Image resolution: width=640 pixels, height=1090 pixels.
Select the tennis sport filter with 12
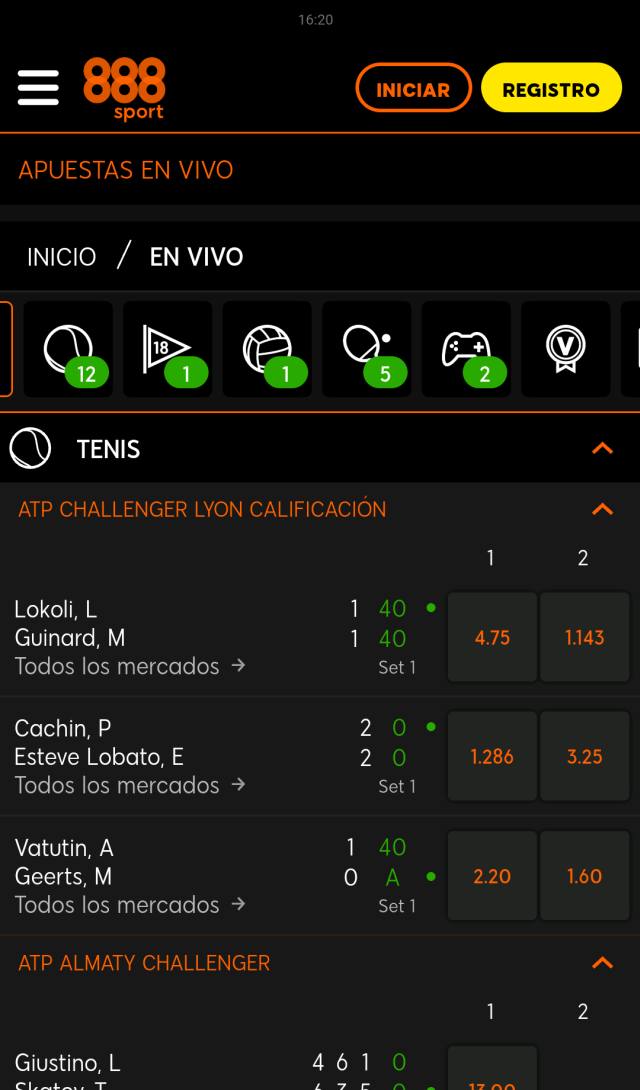point(68,349)
